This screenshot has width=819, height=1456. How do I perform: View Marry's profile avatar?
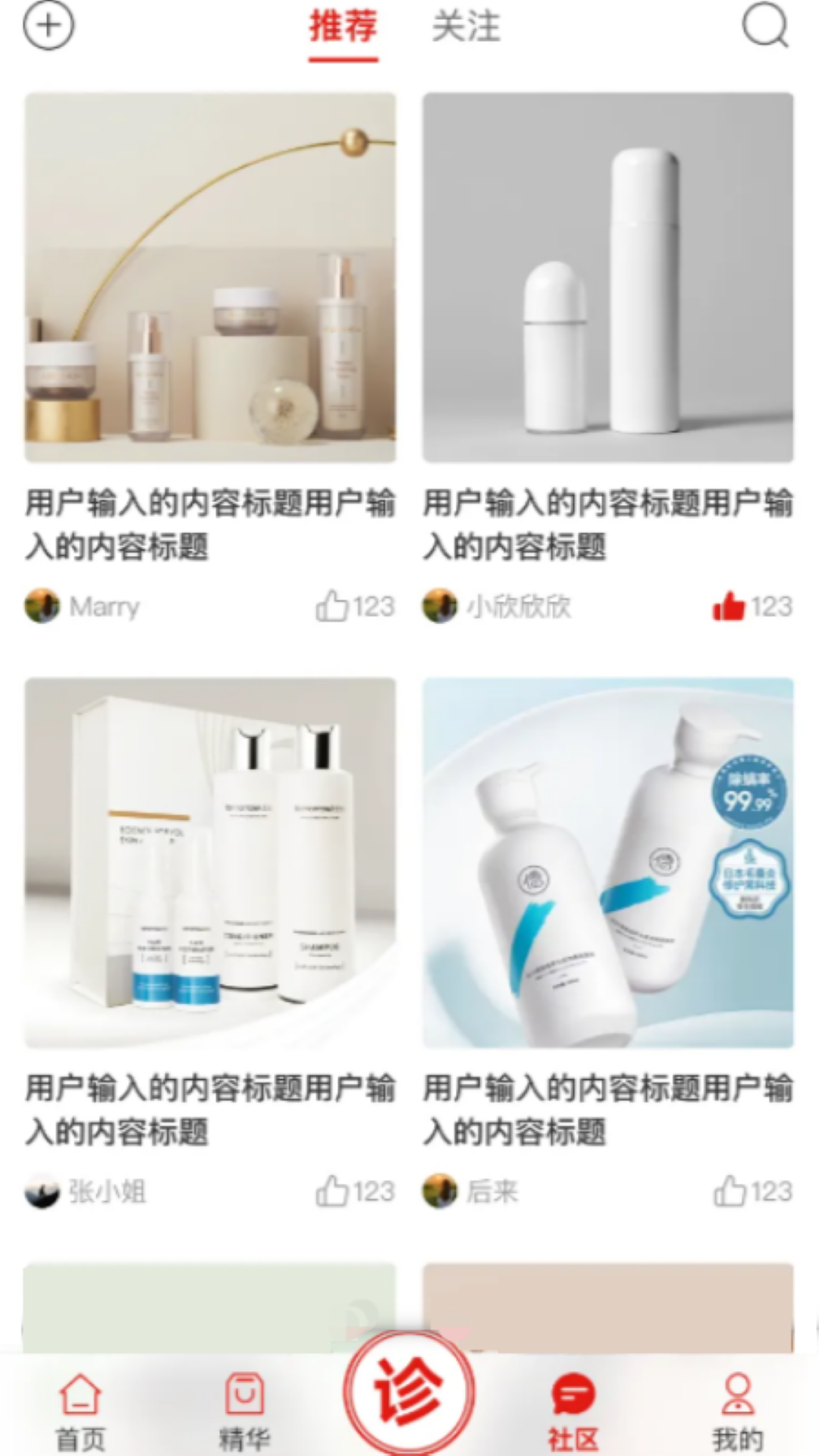coord(42,607)
